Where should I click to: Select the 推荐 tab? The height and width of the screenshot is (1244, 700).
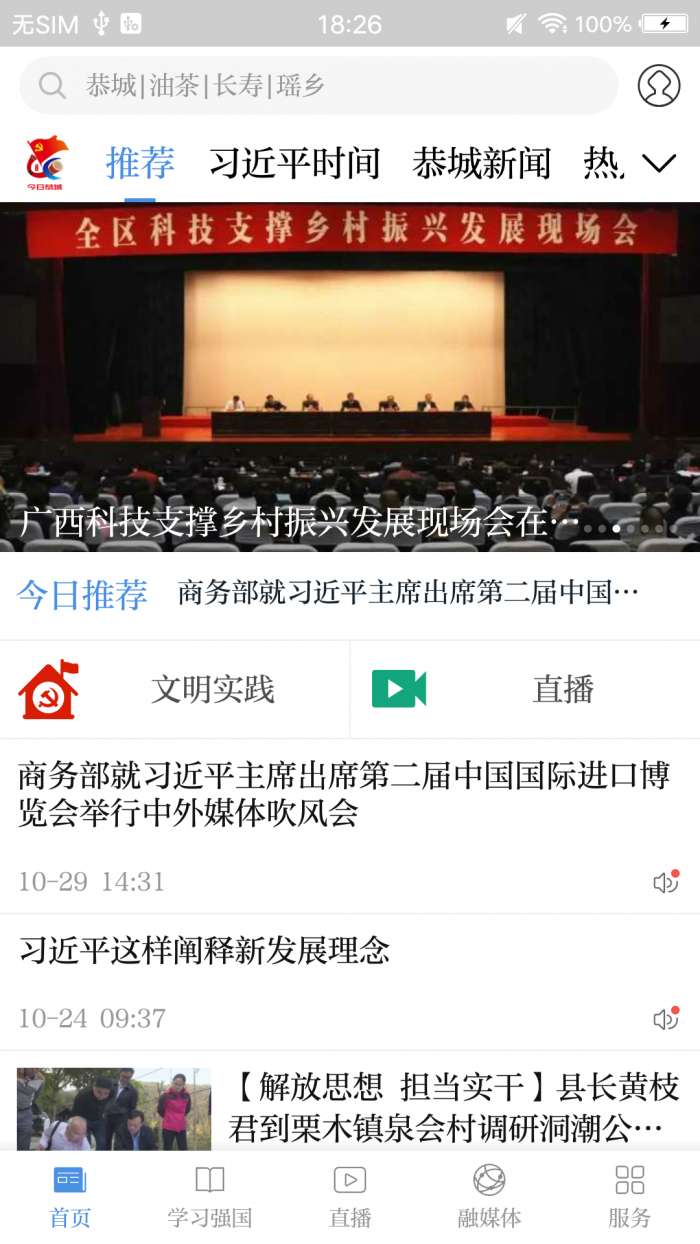click(140, 163)
